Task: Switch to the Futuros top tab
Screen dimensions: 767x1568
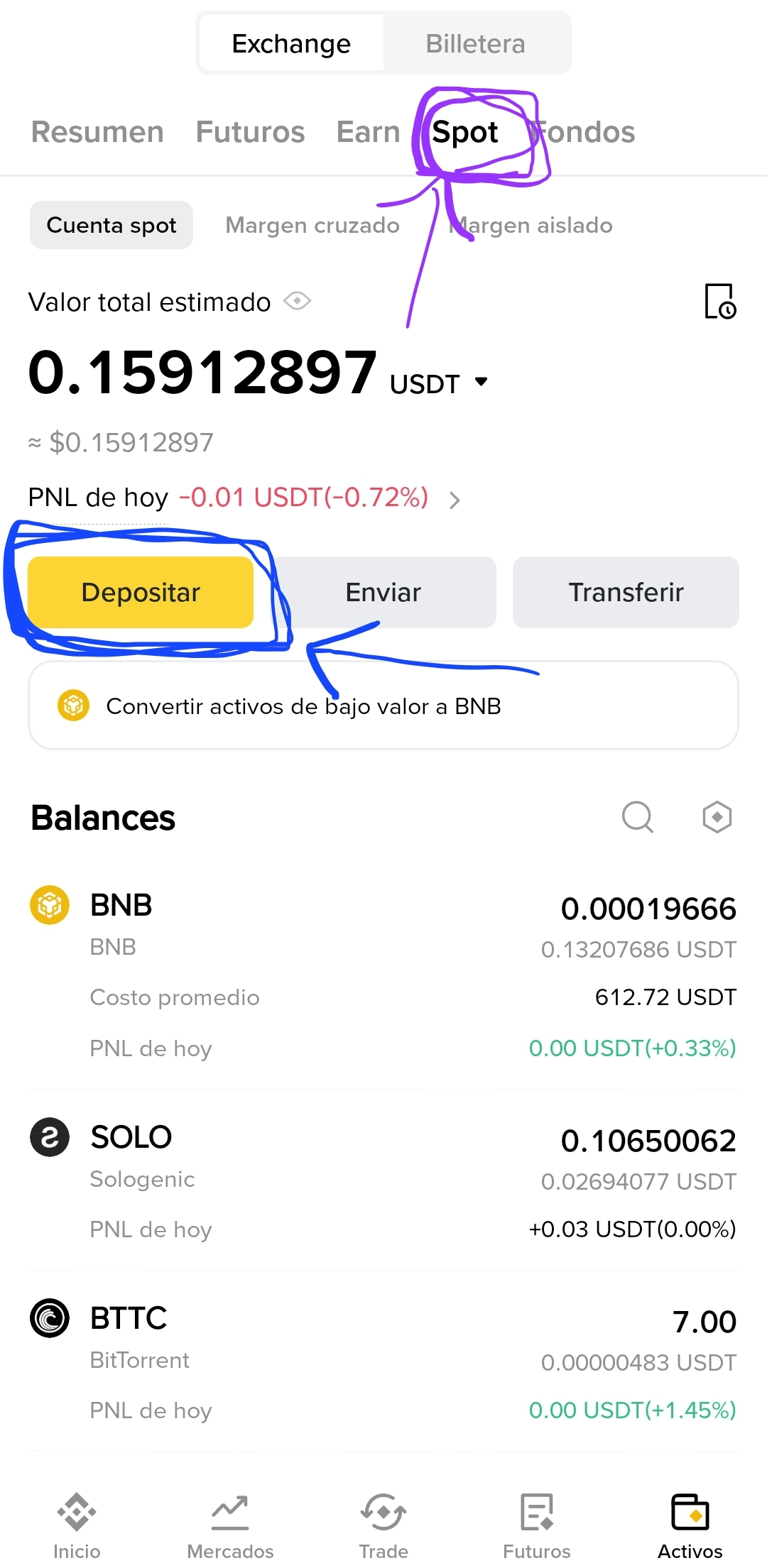Action: [250, 132]
